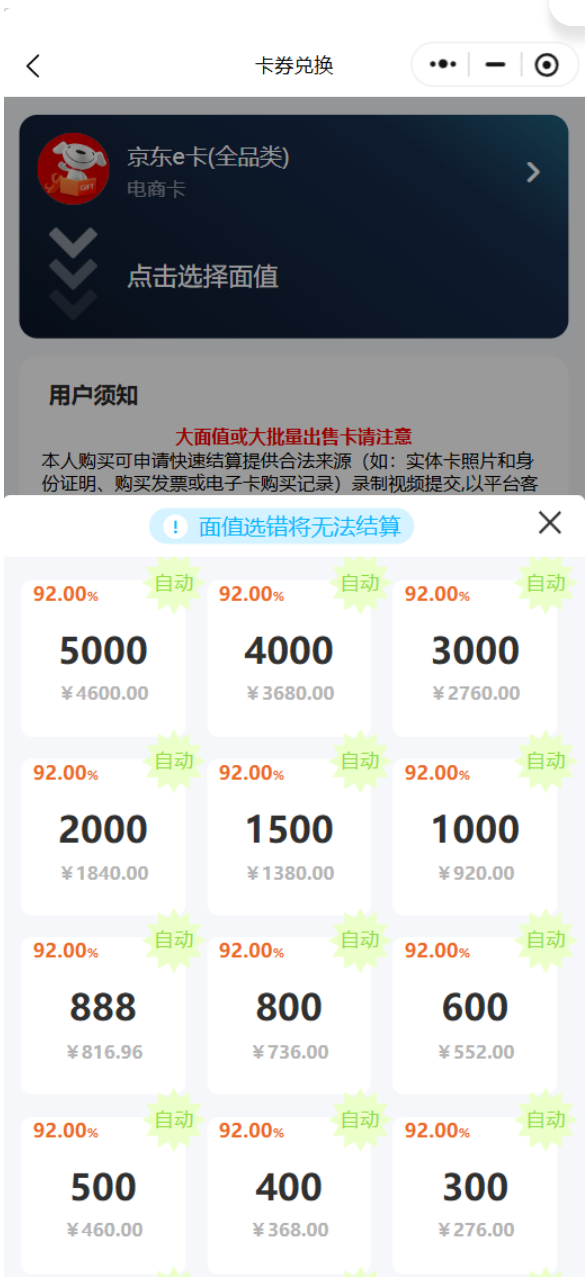This screenshot has width=585, height=1277.
Task: Close the face value selection sheet
Action: coord(550,522)
